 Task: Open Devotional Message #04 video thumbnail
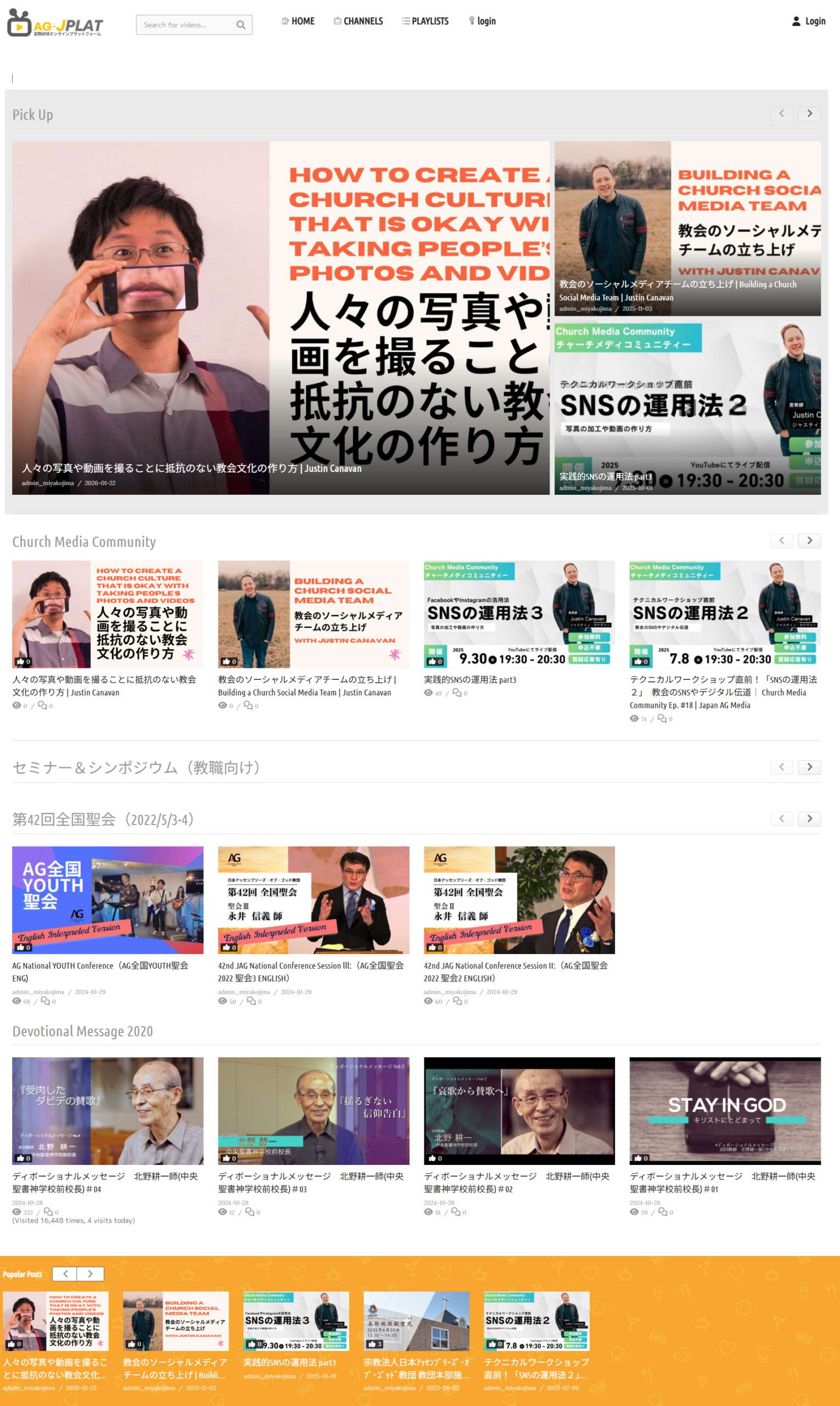[x=108, y=1111]
